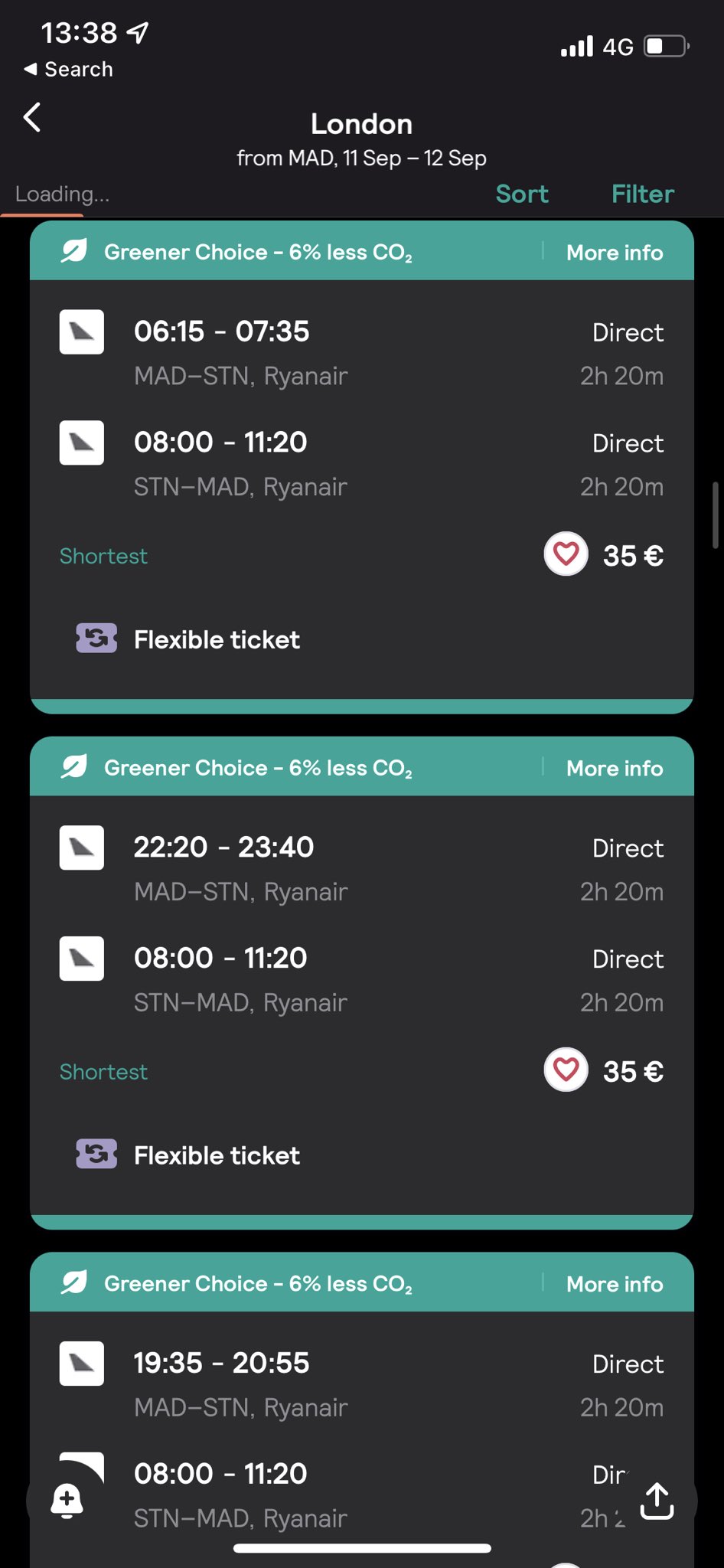Viewport: 724px width, 1568px height.
Task: Tap More info on the 06:15 flight card
Action: 614,252
